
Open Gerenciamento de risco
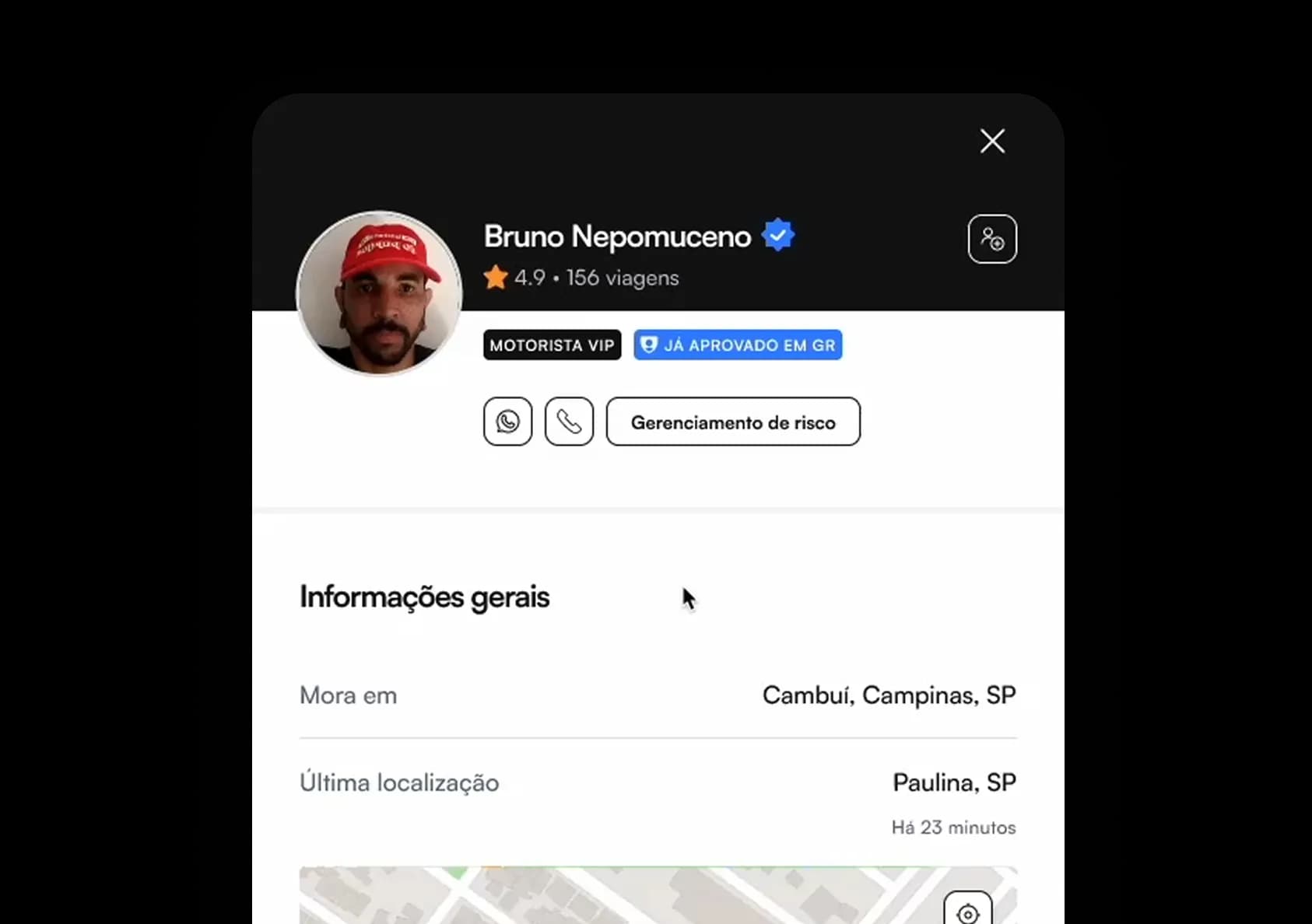pos(733,422)
